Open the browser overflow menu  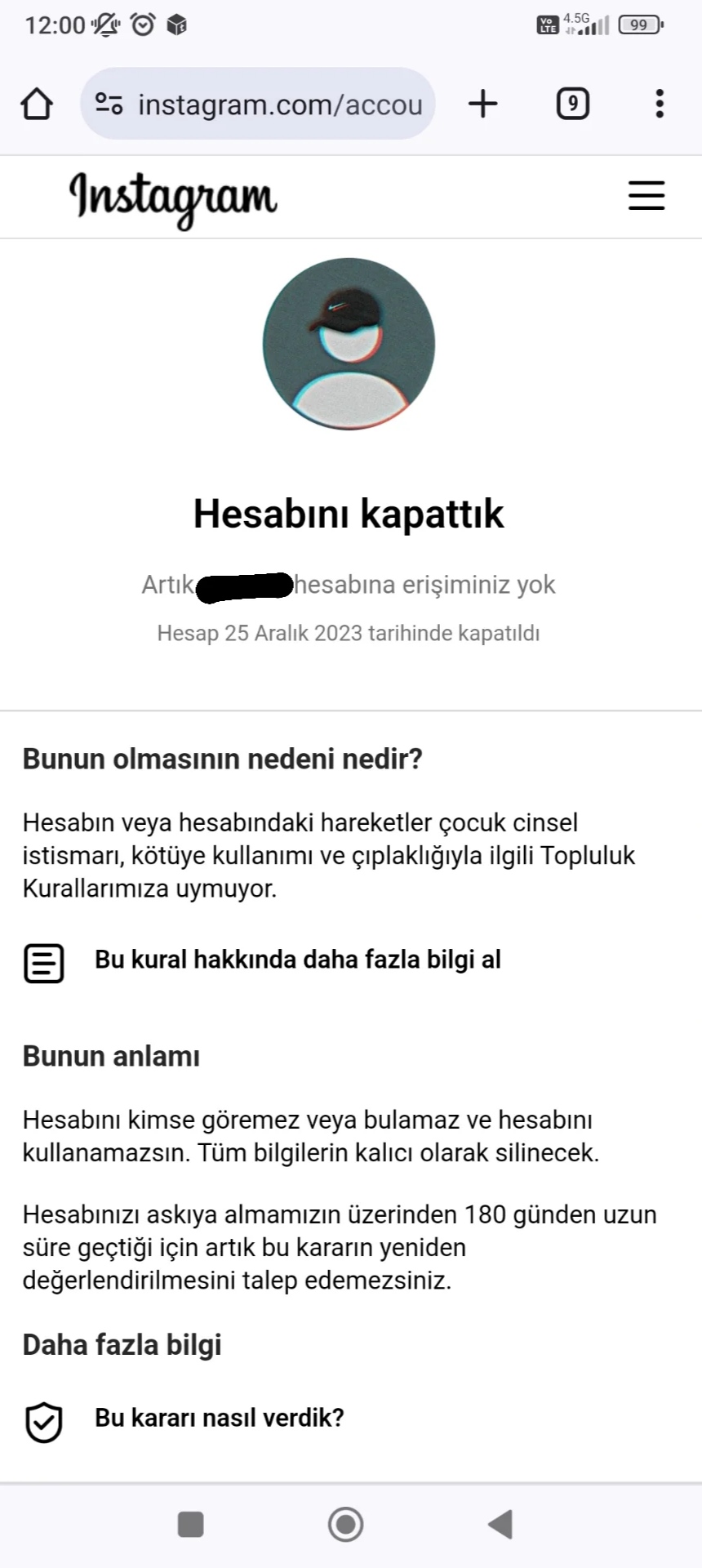pyautogui.click(x=660, y=104)
